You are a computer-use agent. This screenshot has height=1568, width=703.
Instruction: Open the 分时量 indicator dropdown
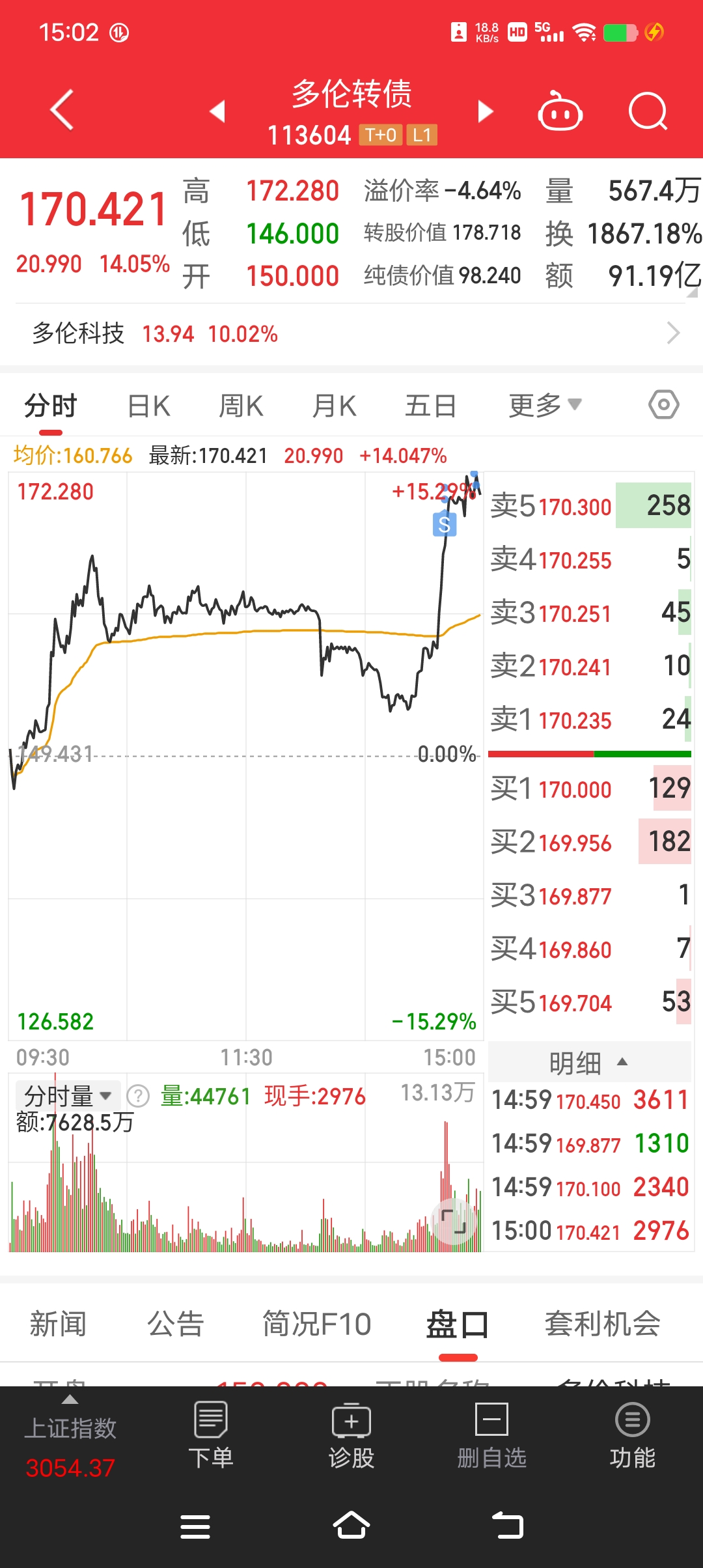click(x=67, y=1097)
